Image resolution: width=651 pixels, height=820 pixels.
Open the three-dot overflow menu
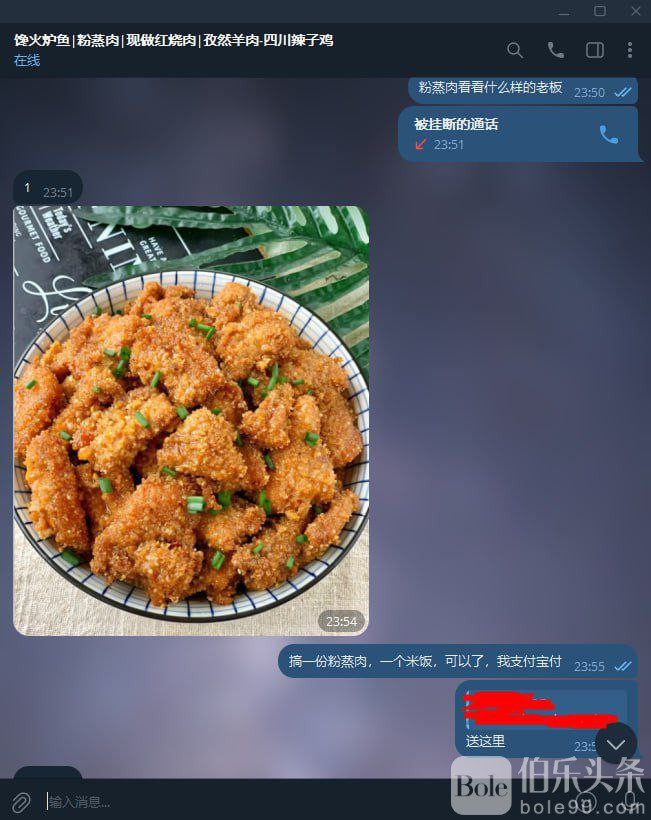pos(629,50)
